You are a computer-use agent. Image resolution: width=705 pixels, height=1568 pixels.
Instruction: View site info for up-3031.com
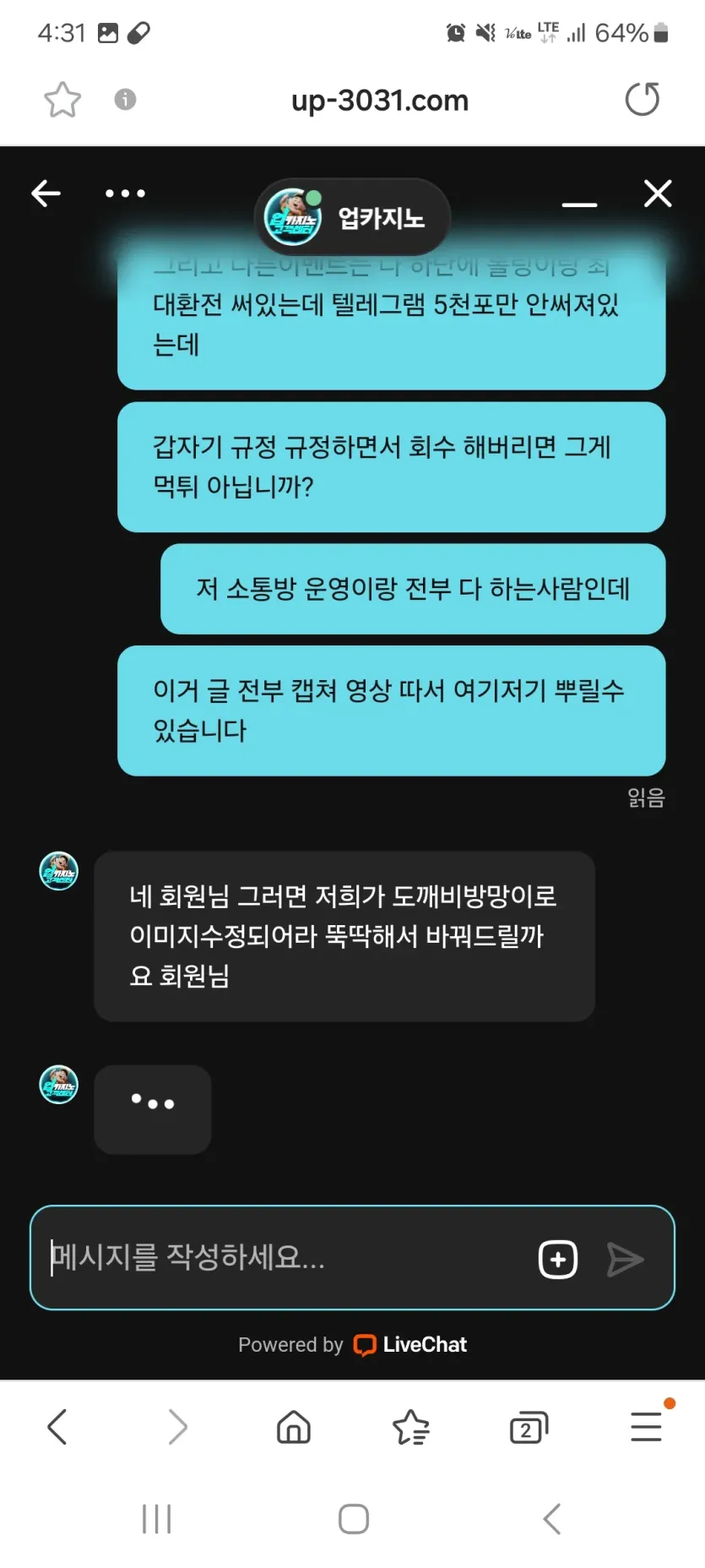click(125, 100)
